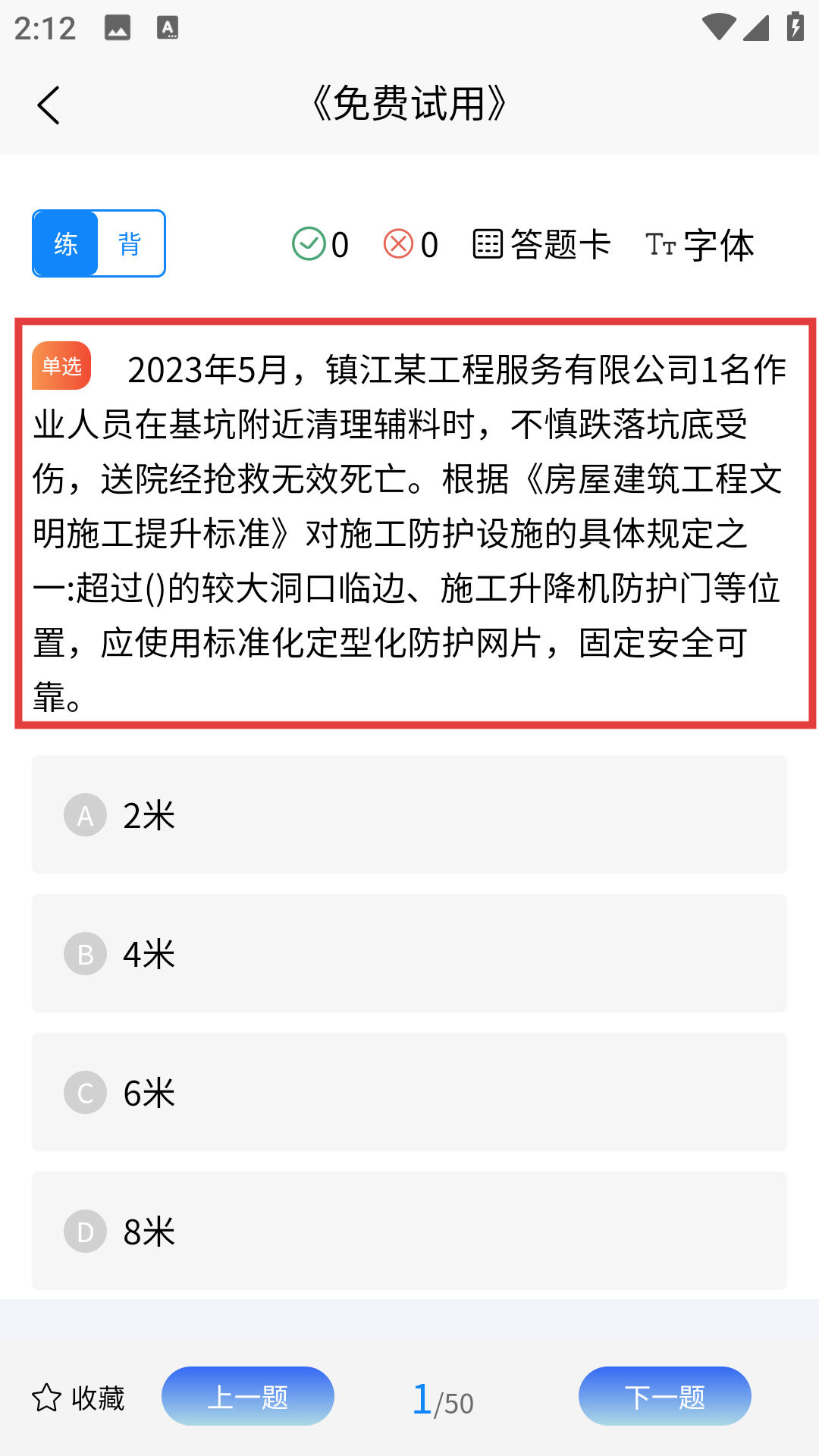
Task: Select answer B 4米
Action: tap(409, 953)
